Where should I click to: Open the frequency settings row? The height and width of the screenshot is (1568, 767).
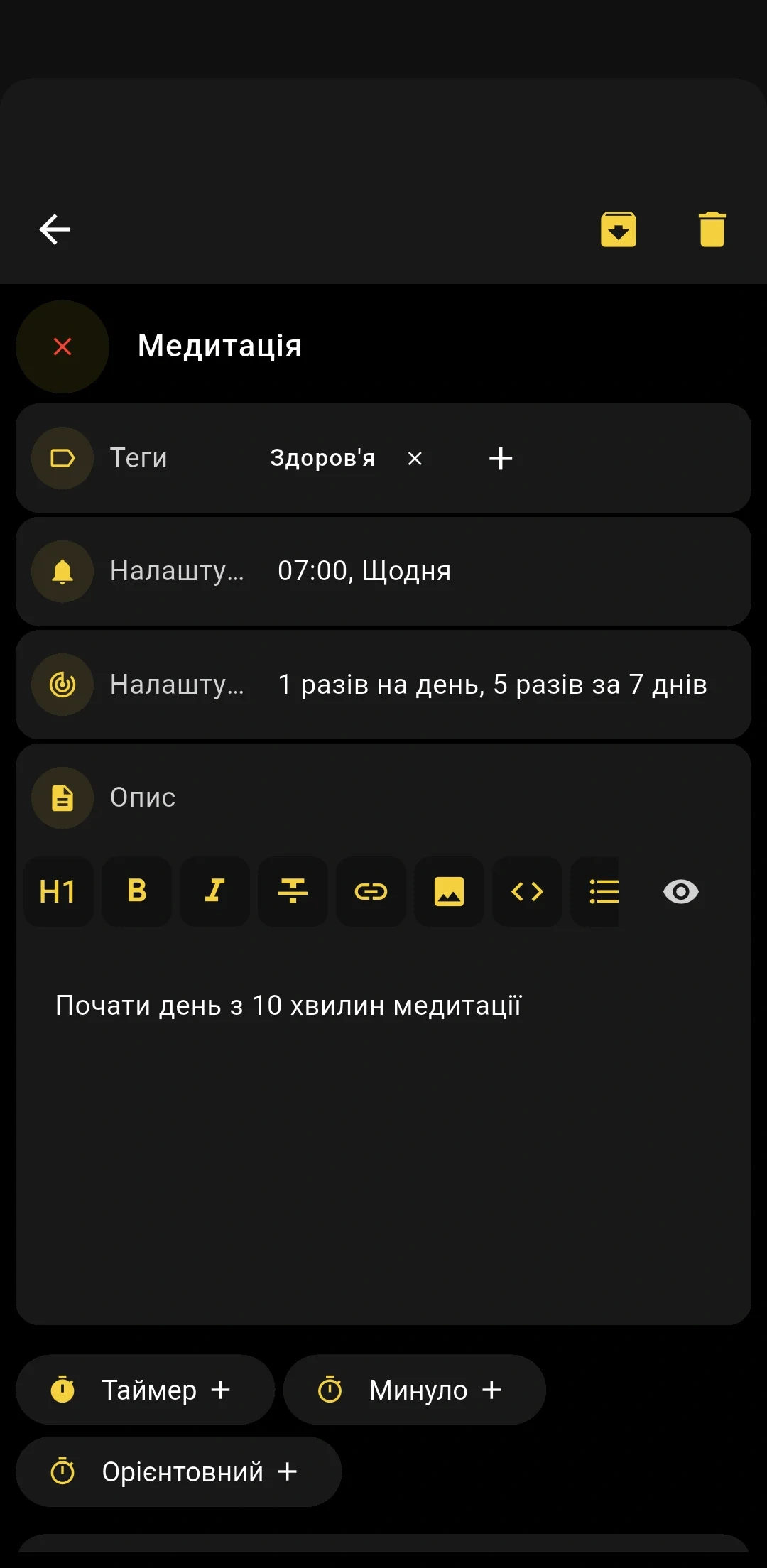tap(383, 684)
